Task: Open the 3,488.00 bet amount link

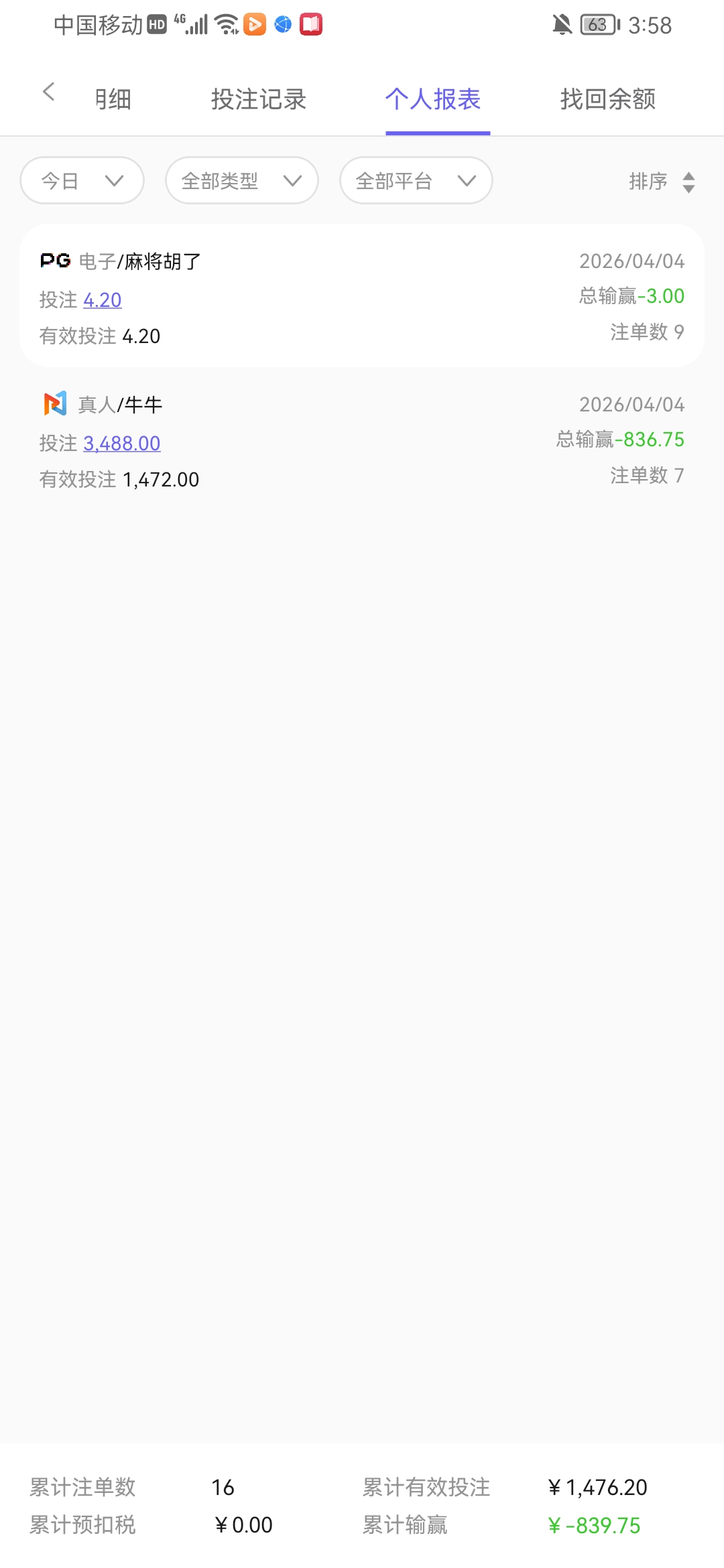Action: click(x=121, y=443)
